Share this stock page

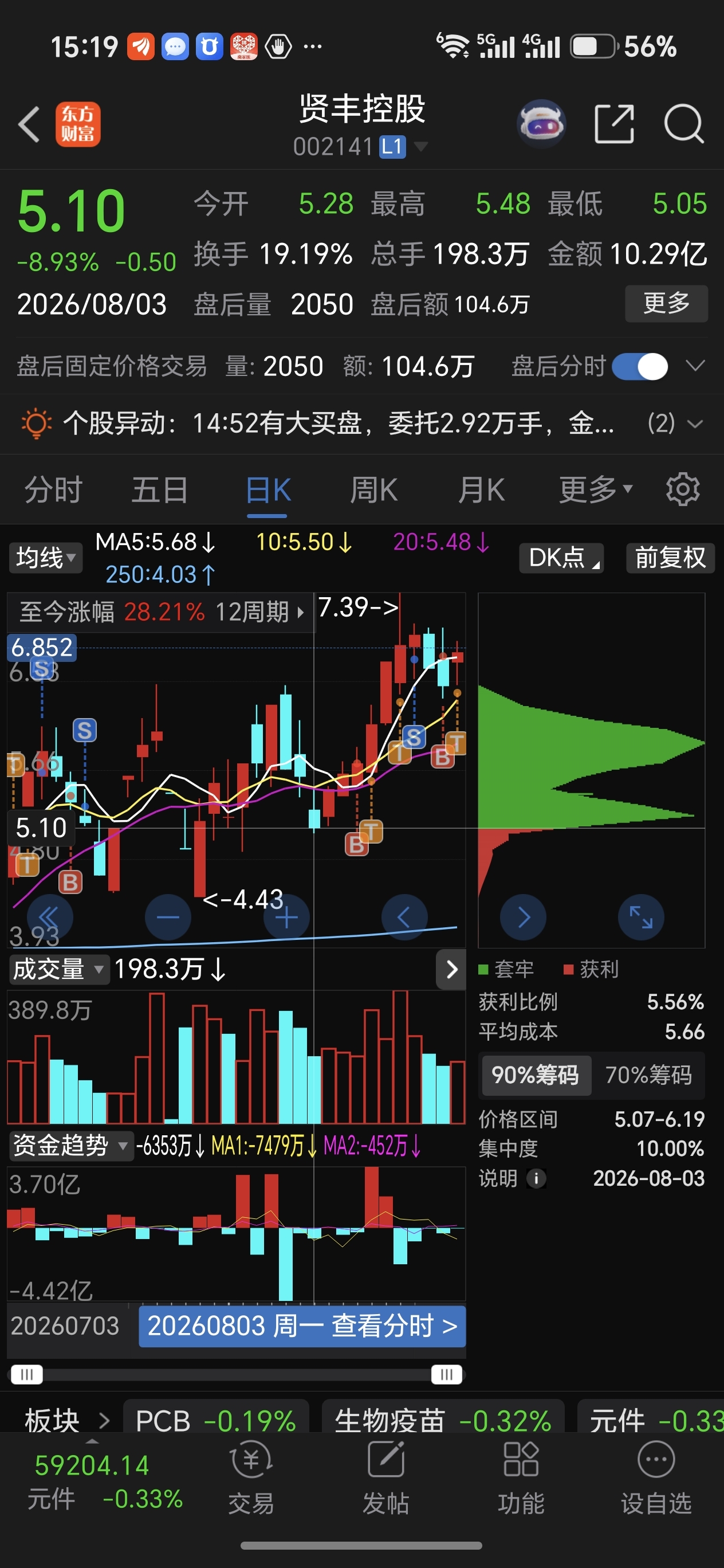[614, 124]
